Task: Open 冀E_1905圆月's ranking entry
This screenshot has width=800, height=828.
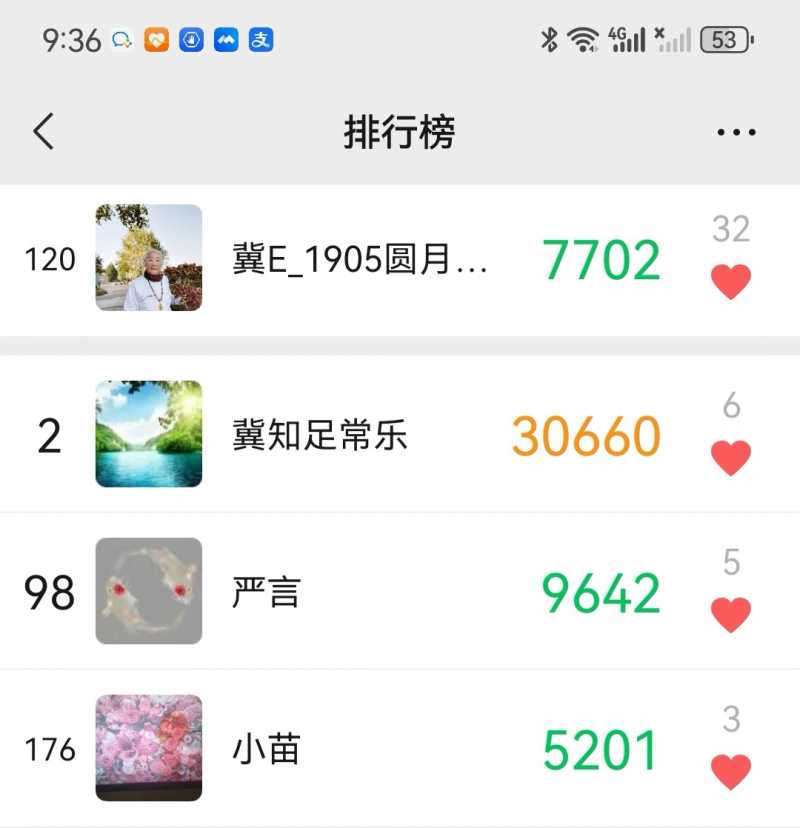Action: pyautogui.click(x=360, y=259)
